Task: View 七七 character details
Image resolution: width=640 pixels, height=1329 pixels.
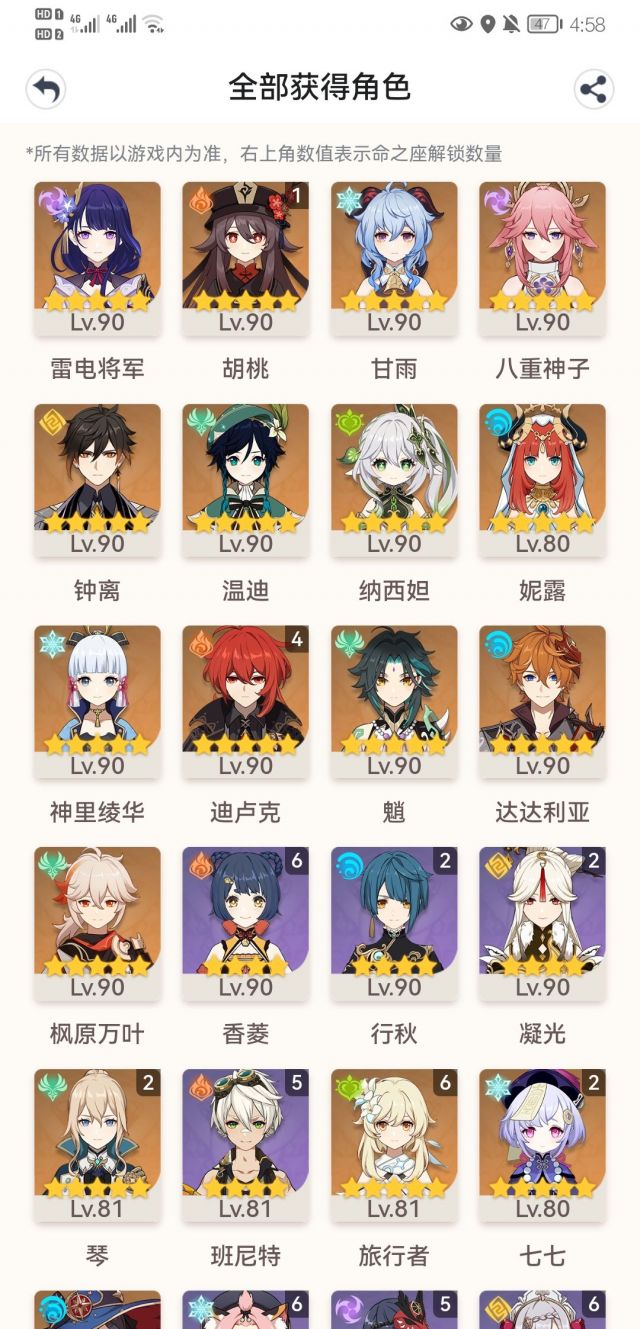Action: point(542,1145)
